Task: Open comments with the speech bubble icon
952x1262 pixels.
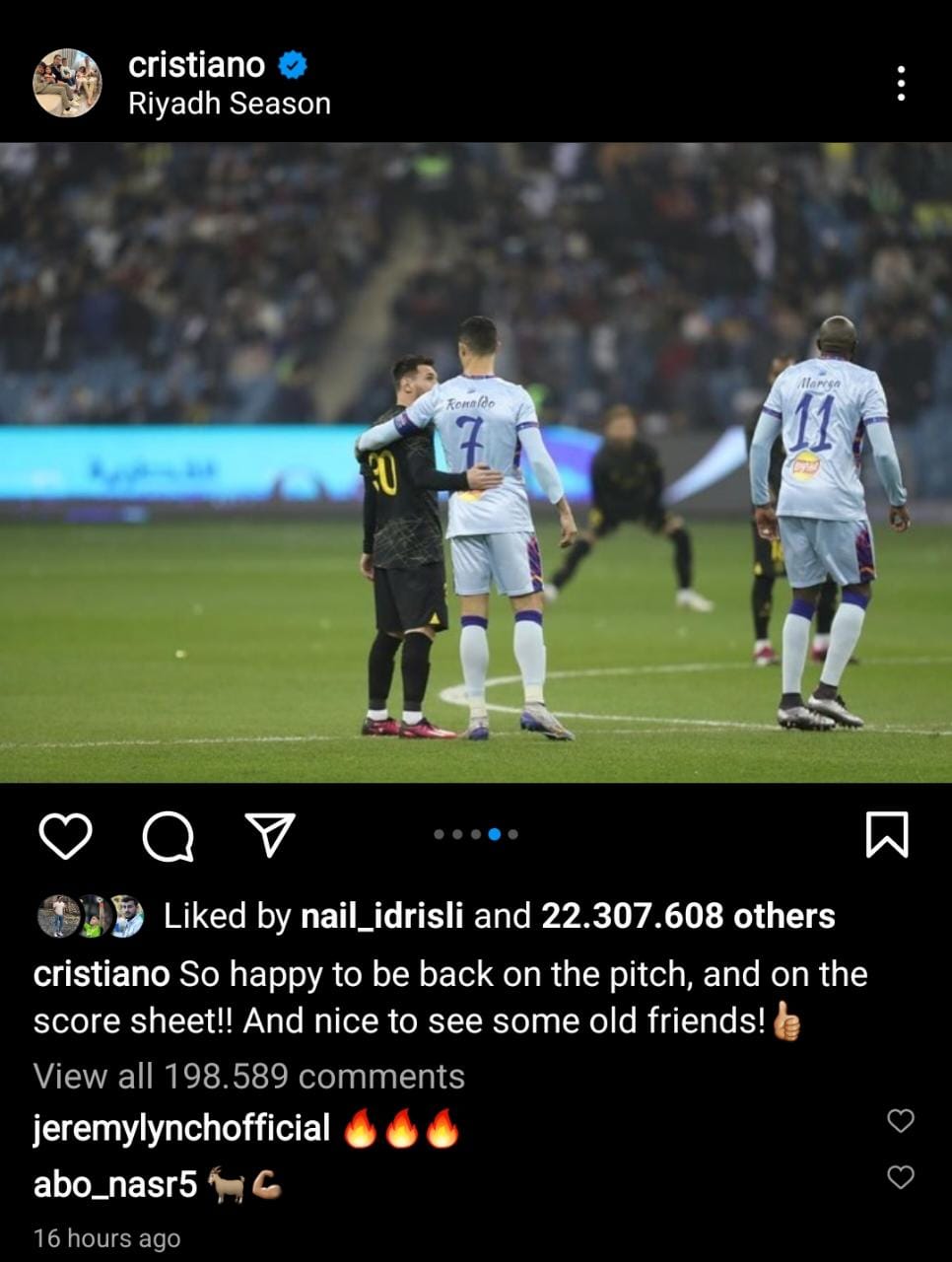Action: tap(168, 836)
